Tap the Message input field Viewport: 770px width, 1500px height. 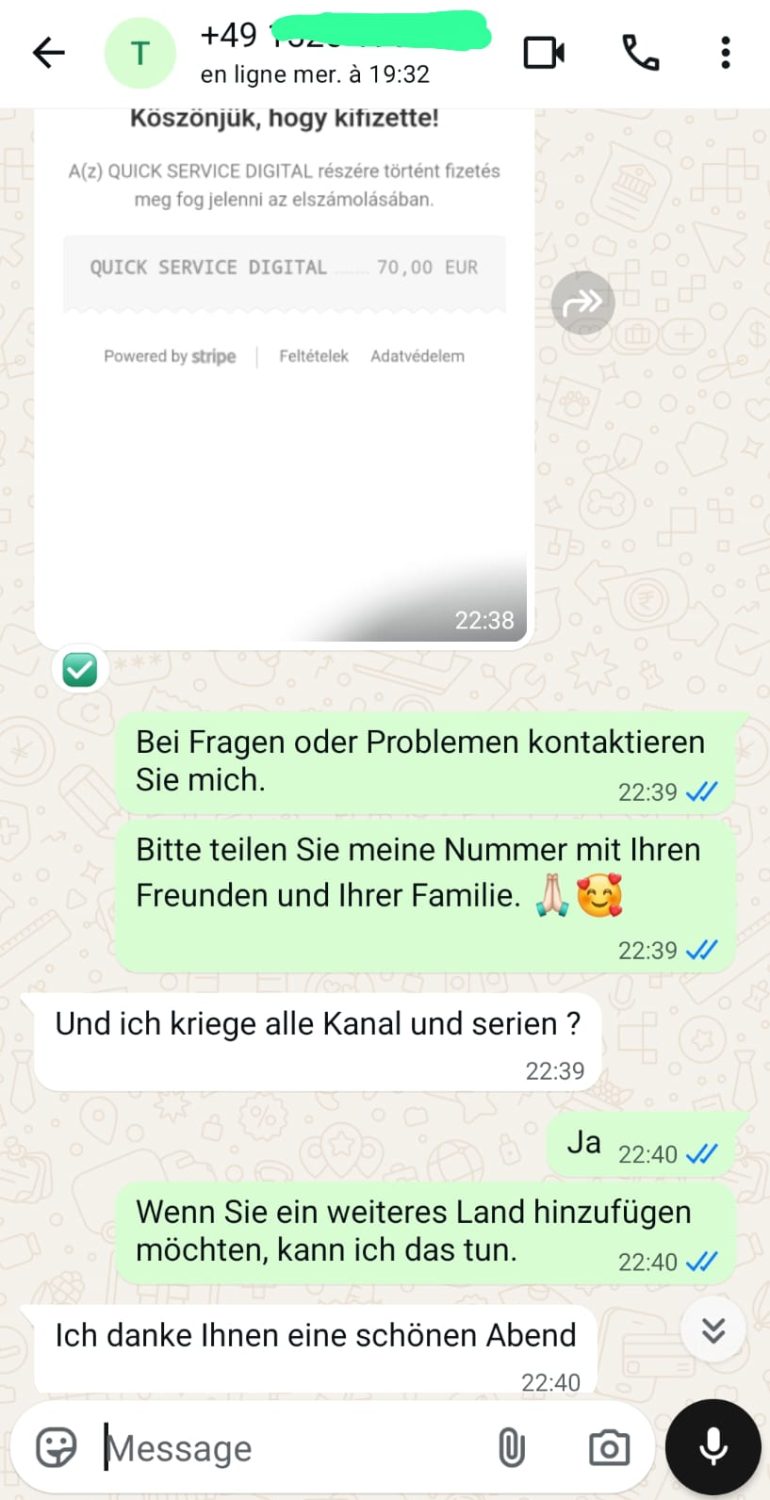pyautogui.click(x=250, y=1447)
